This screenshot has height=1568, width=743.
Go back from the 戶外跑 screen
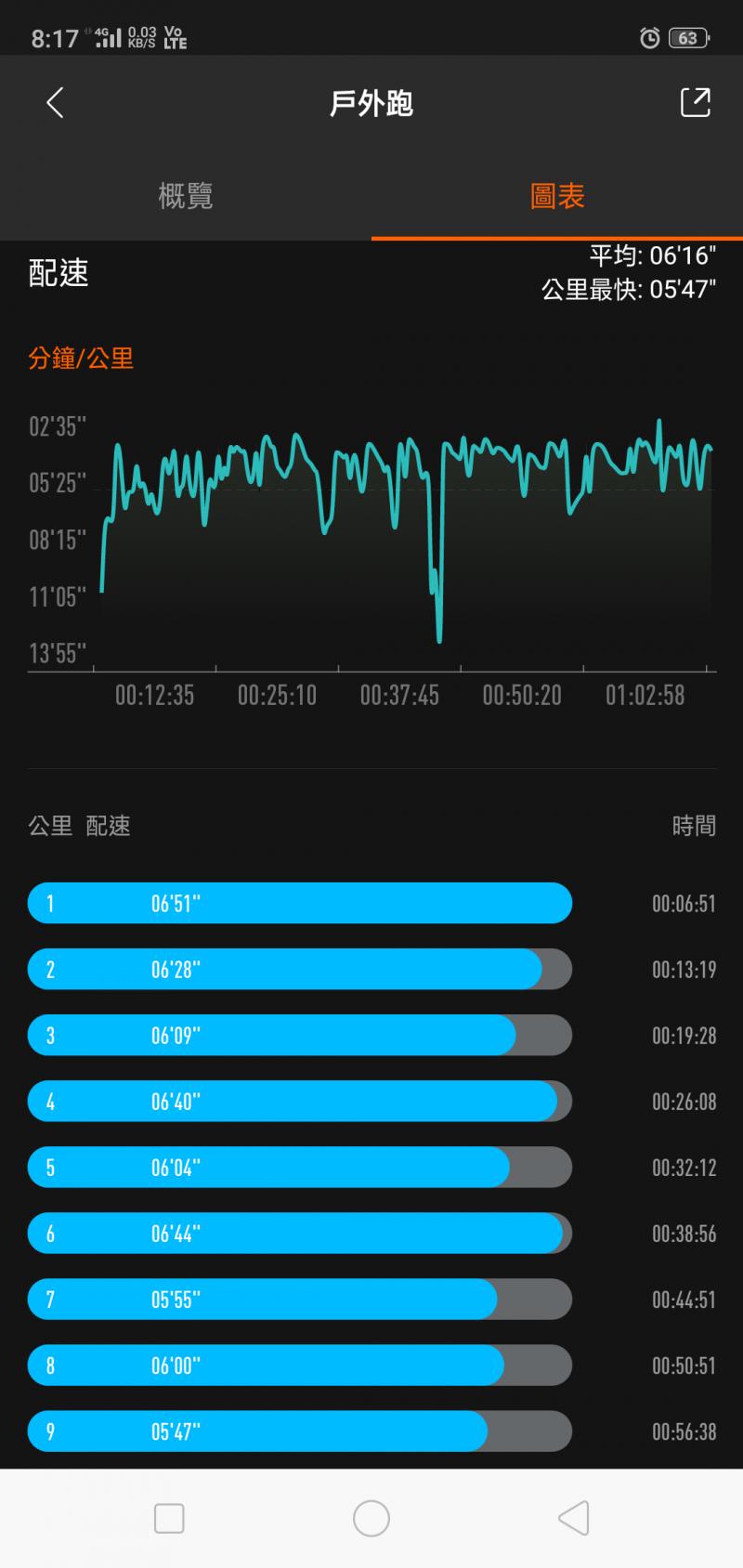tap(55, 102)
